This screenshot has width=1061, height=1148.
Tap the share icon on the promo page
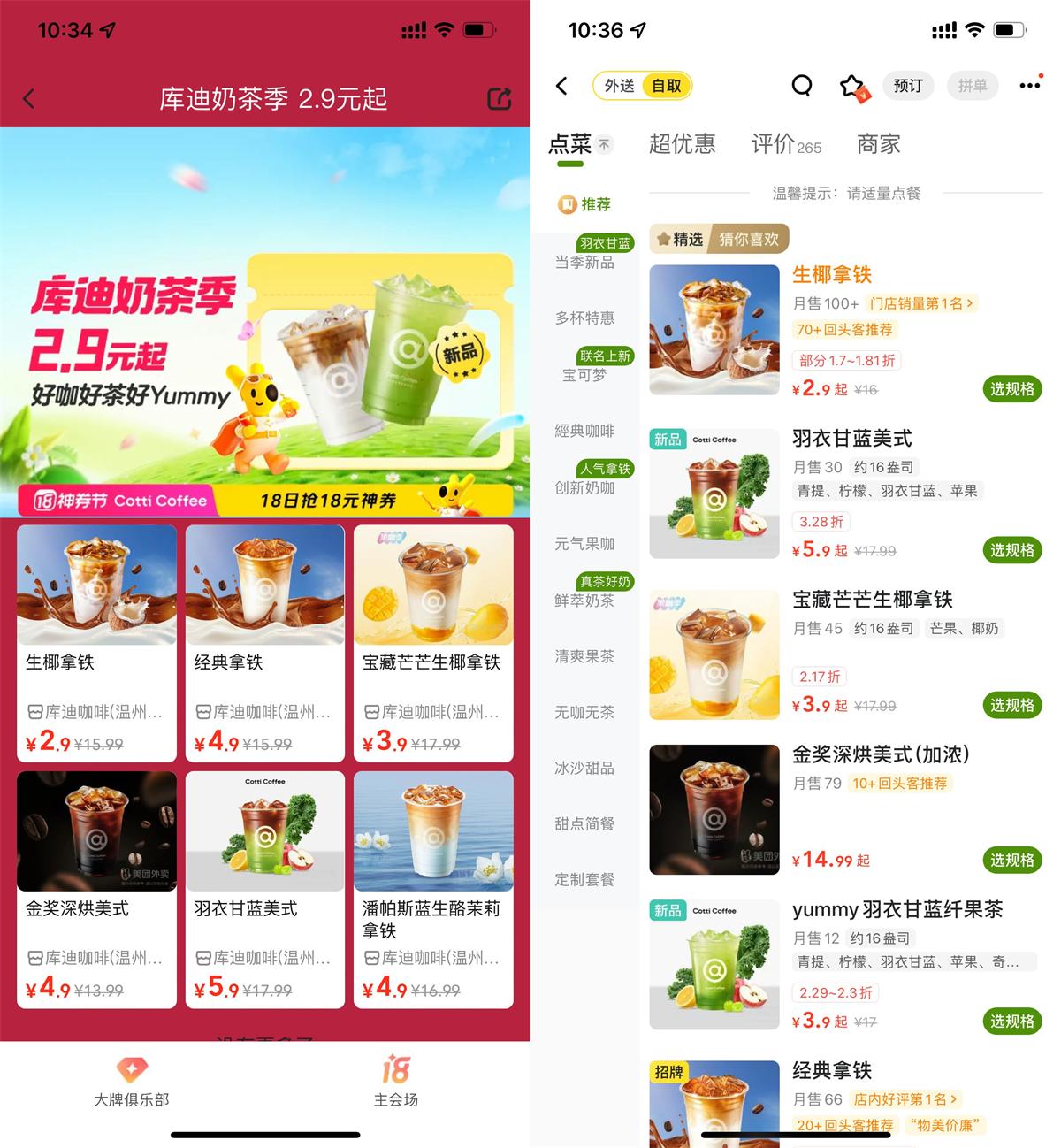pos(500,99)
